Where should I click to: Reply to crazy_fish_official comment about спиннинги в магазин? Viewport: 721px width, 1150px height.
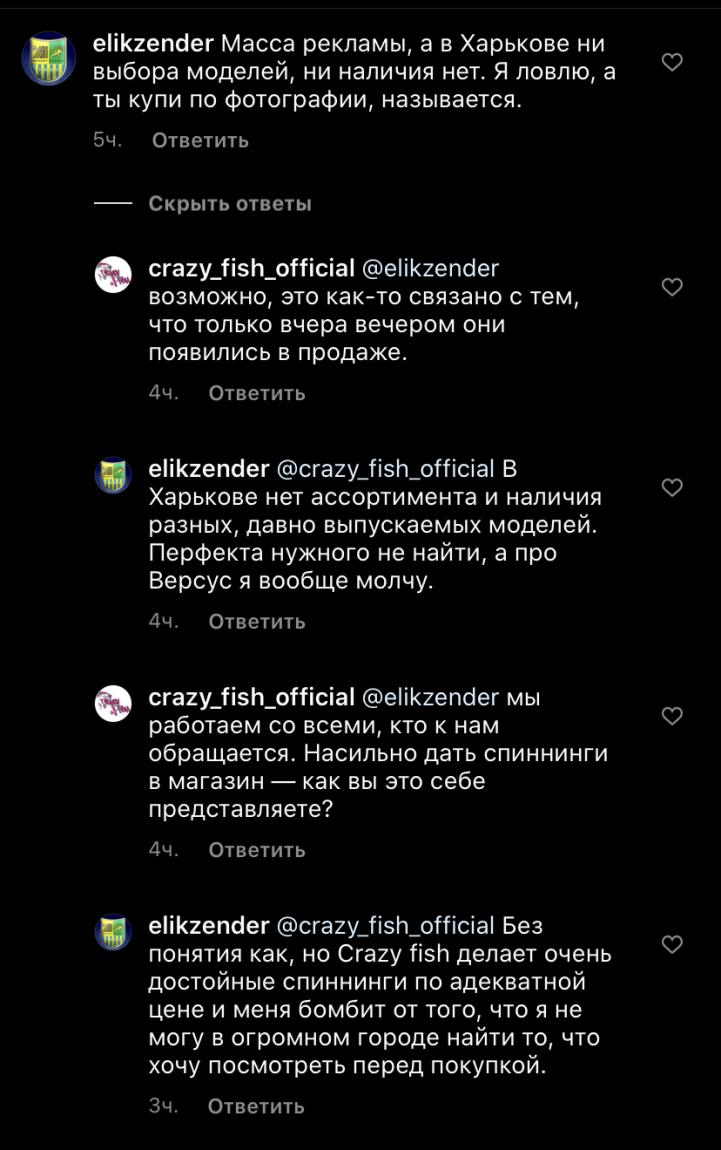coord(256,850)
